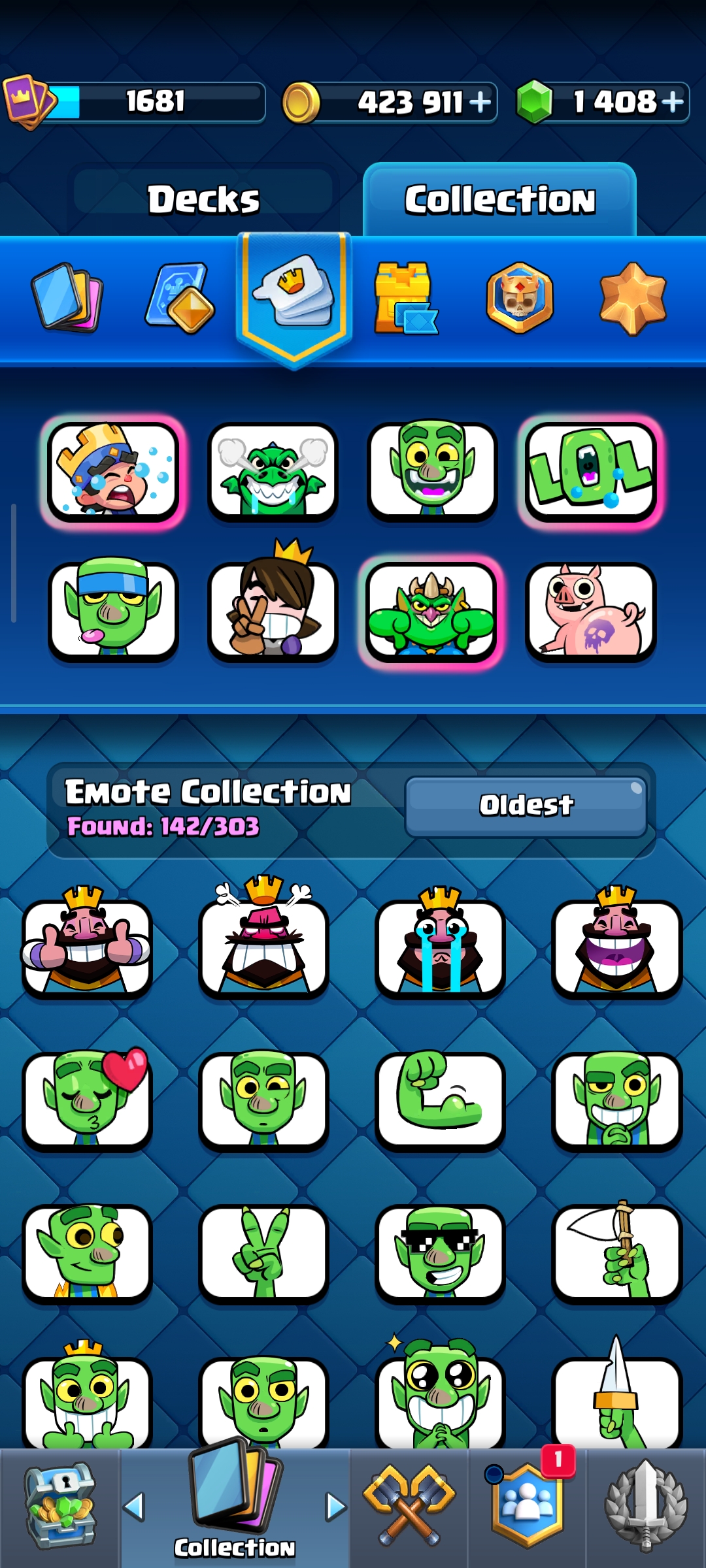Open the orange star section
This screenshot has height=1568, width=706.
point(633,298)
